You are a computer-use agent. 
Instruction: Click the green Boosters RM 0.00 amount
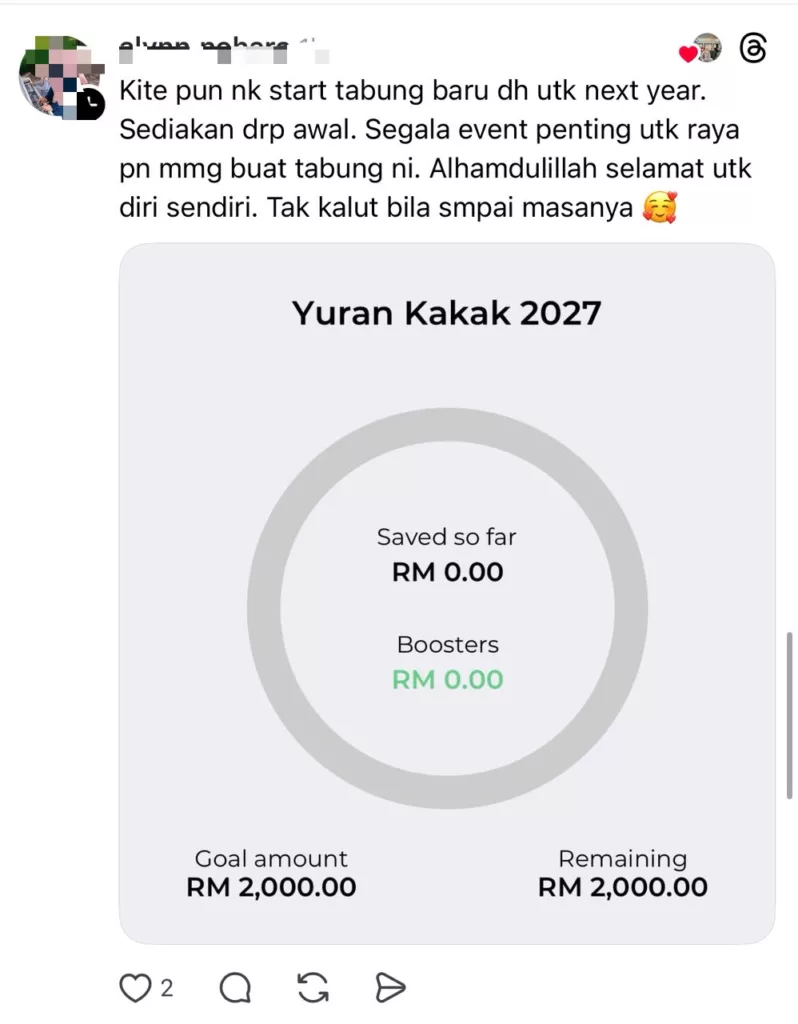(x=447, y=679)
